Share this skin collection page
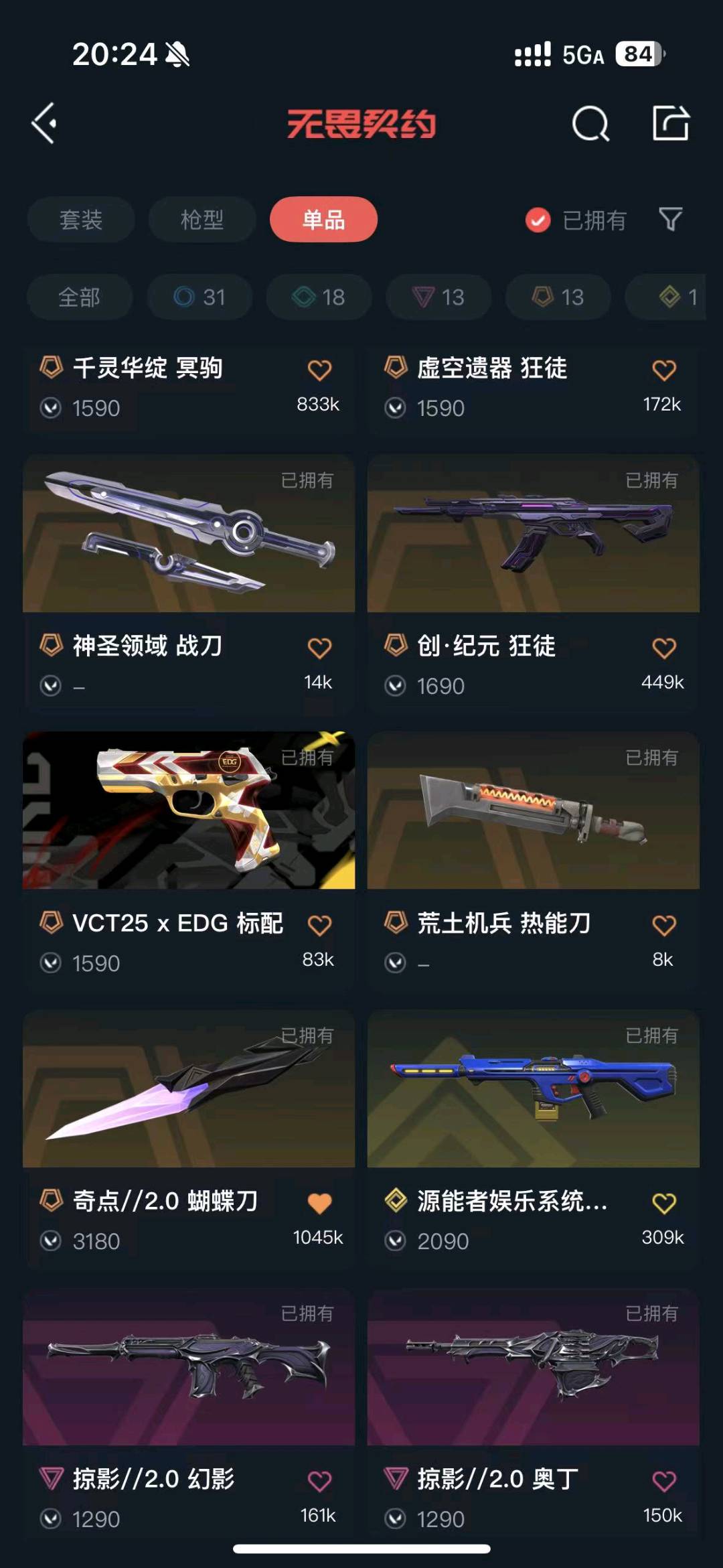 coord(670,123)
